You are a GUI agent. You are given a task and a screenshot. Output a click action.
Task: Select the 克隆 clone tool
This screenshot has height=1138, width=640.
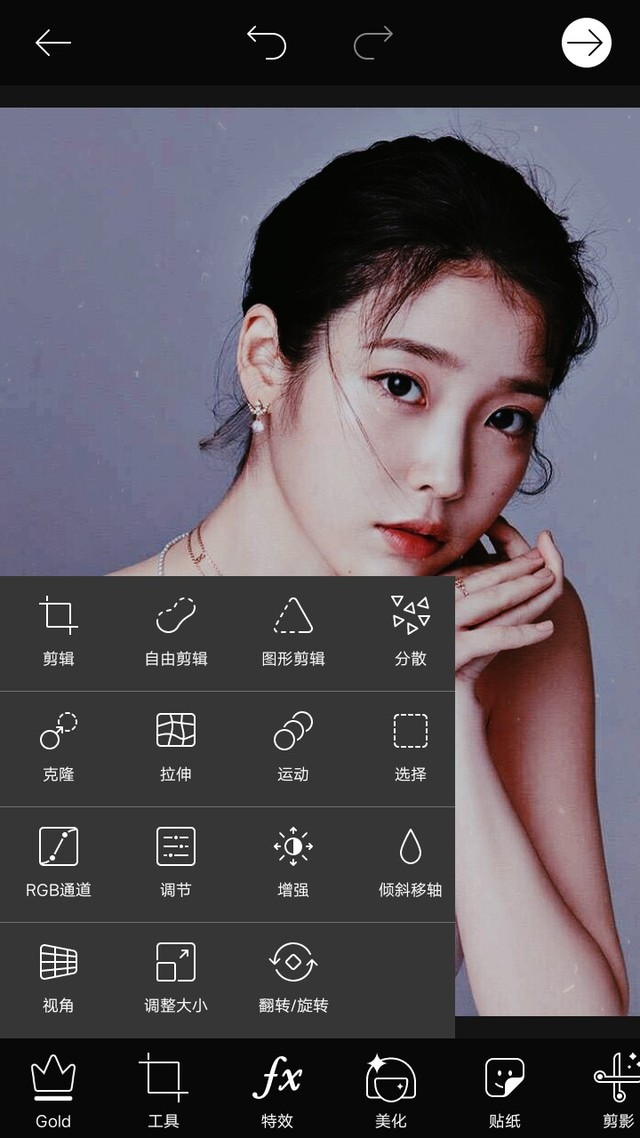click(x=58, y=747)
